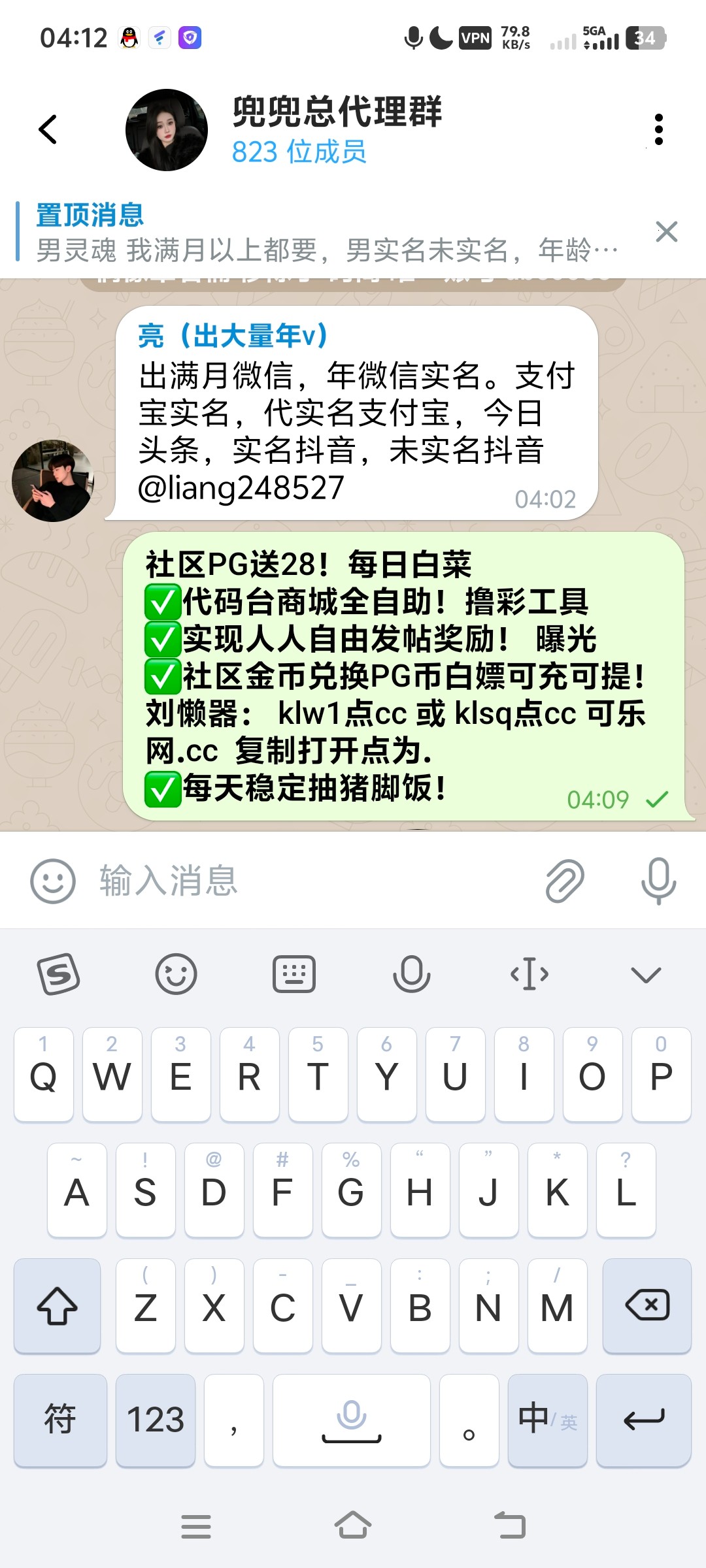706x1568 pixels.
Task: Open sender 亮's avatar profile
Action: pyautogui.click(x=53, y=481)
